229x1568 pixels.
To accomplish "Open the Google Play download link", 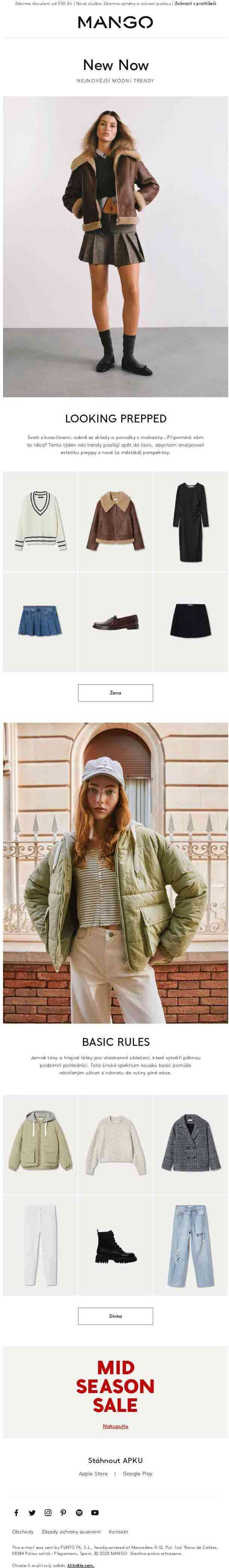I will click(x=137, y=1474).
